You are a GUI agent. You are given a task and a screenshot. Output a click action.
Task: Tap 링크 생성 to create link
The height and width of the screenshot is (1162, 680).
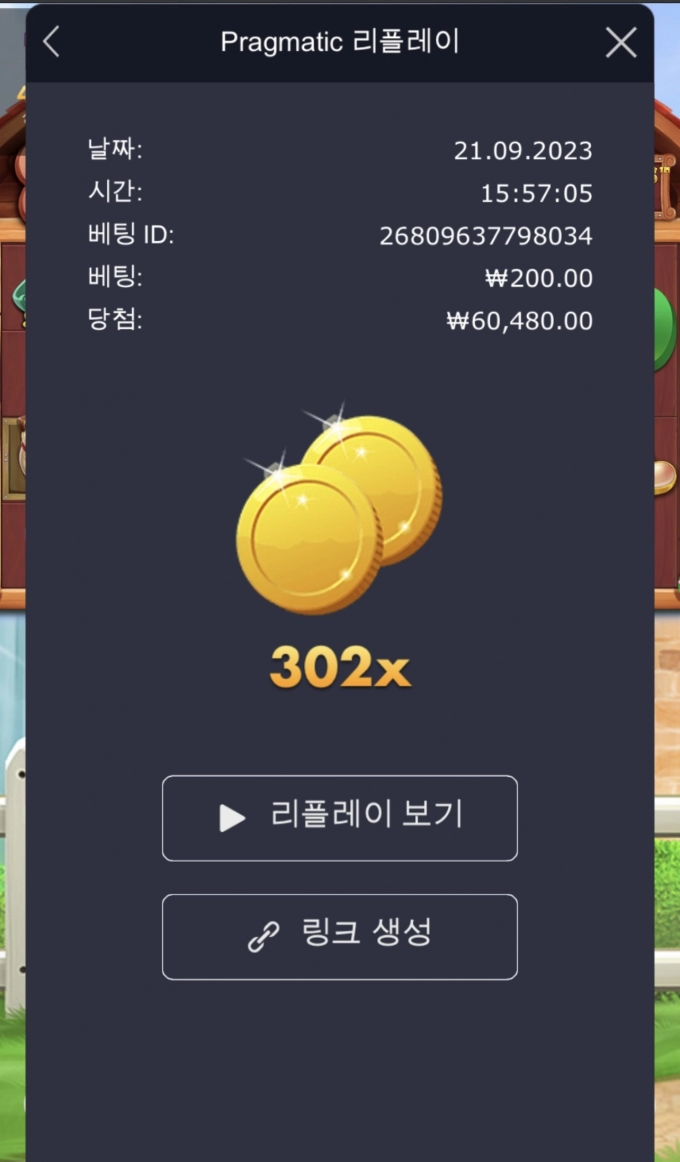(339, 936)
